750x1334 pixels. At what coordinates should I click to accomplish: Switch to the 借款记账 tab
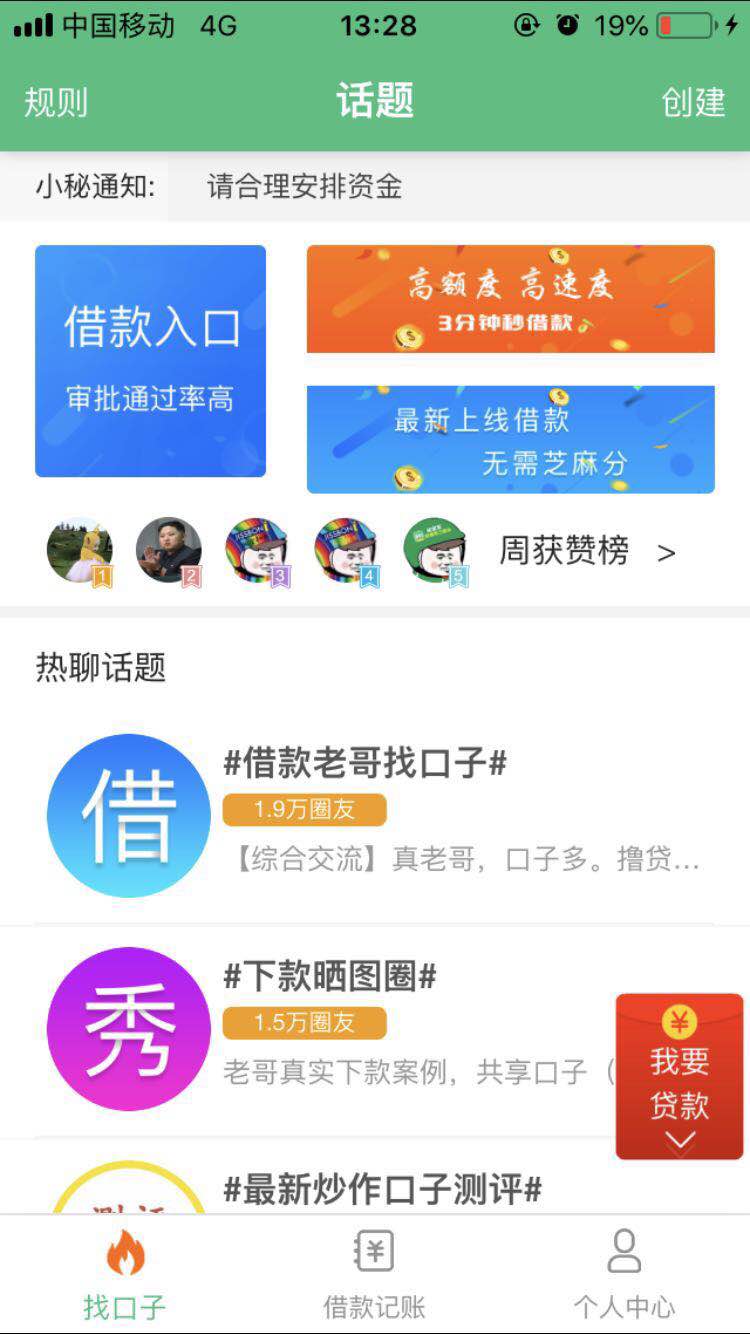pyautogui.click(x=375, y=1274)
